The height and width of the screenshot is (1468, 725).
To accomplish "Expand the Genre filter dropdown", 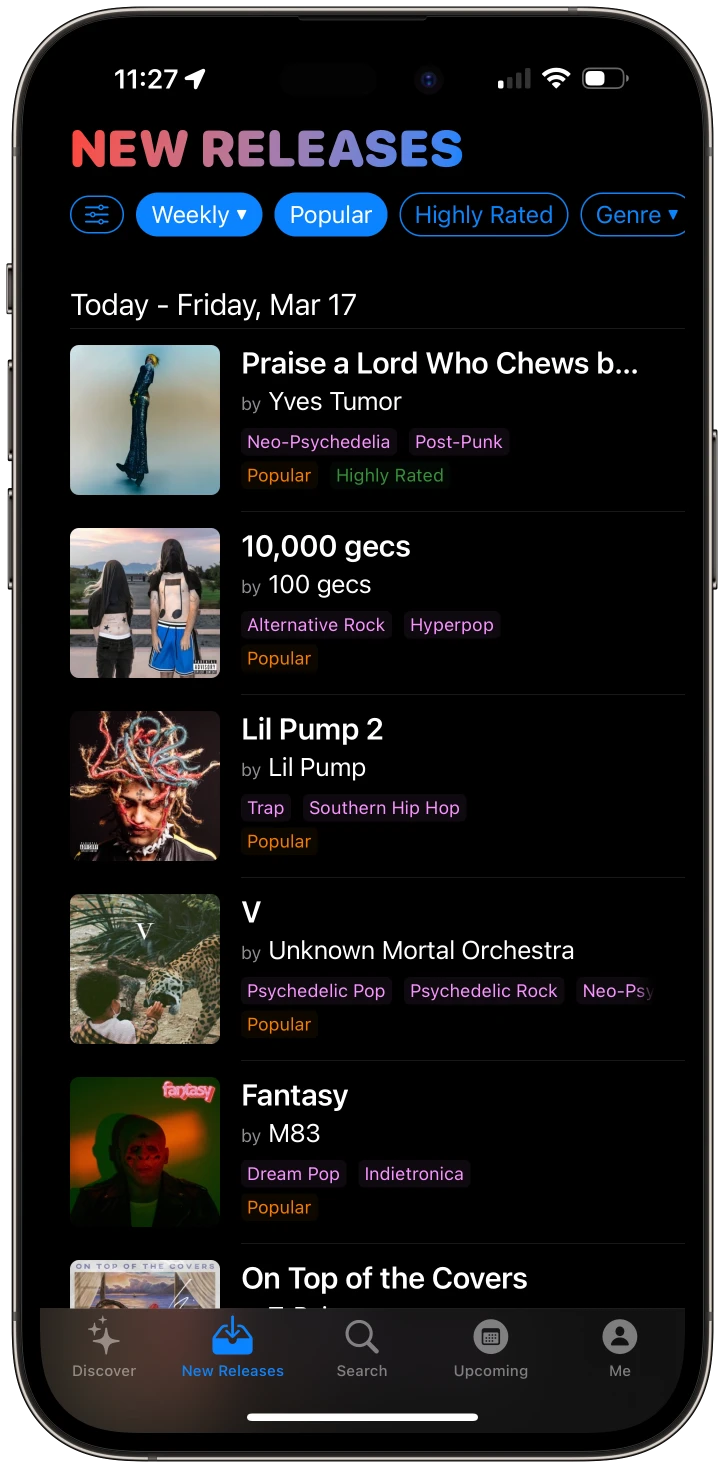I will click(635, 215).
